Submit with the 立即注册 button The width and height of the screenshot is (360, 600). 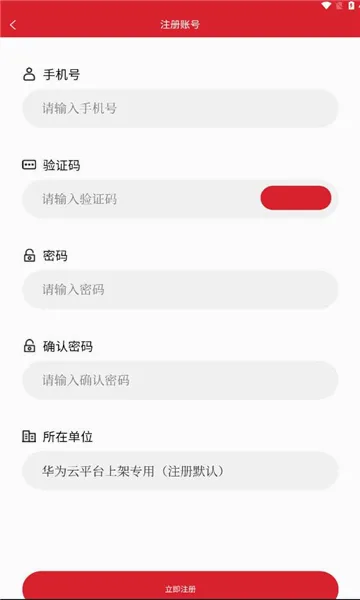(180, 585)
